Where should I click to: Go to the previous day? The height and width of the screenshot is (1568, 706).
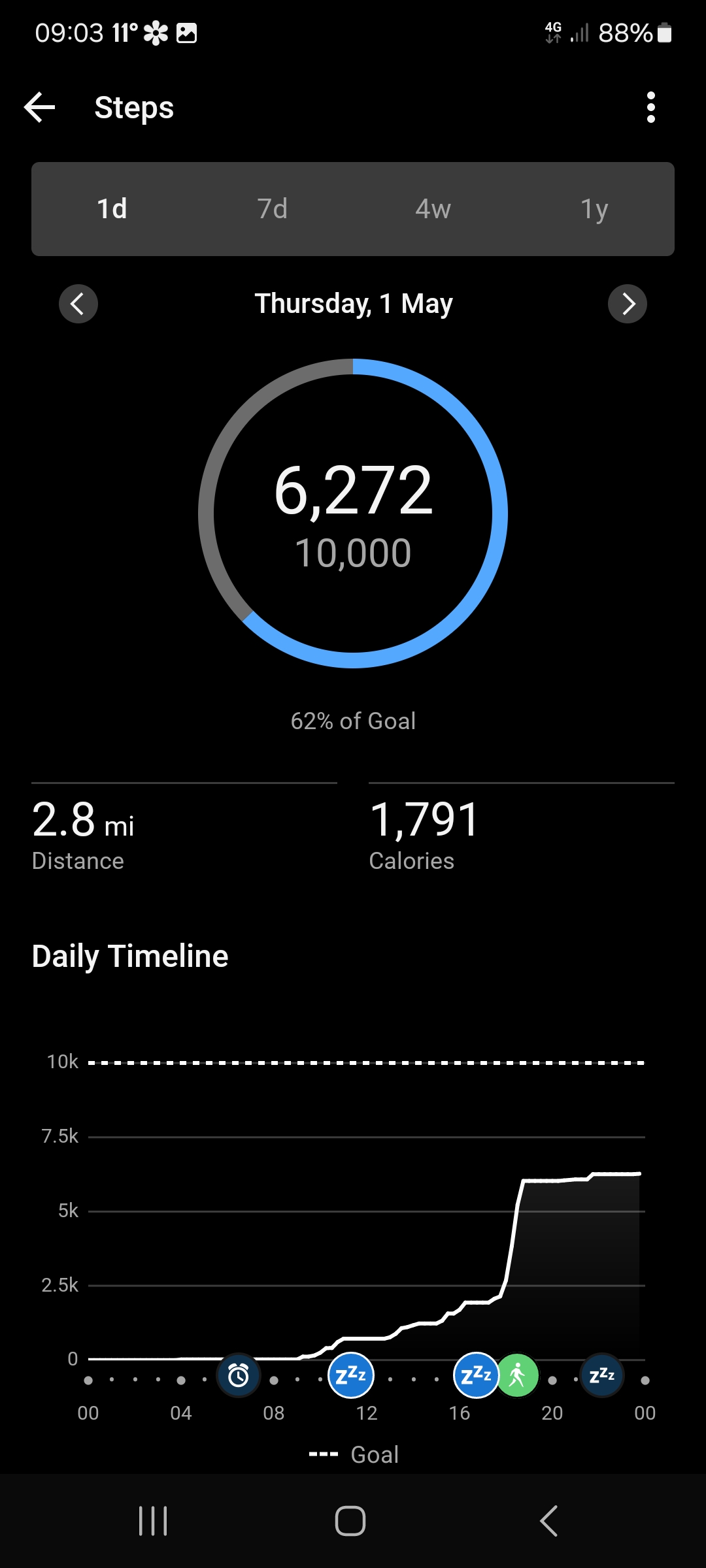78,304
